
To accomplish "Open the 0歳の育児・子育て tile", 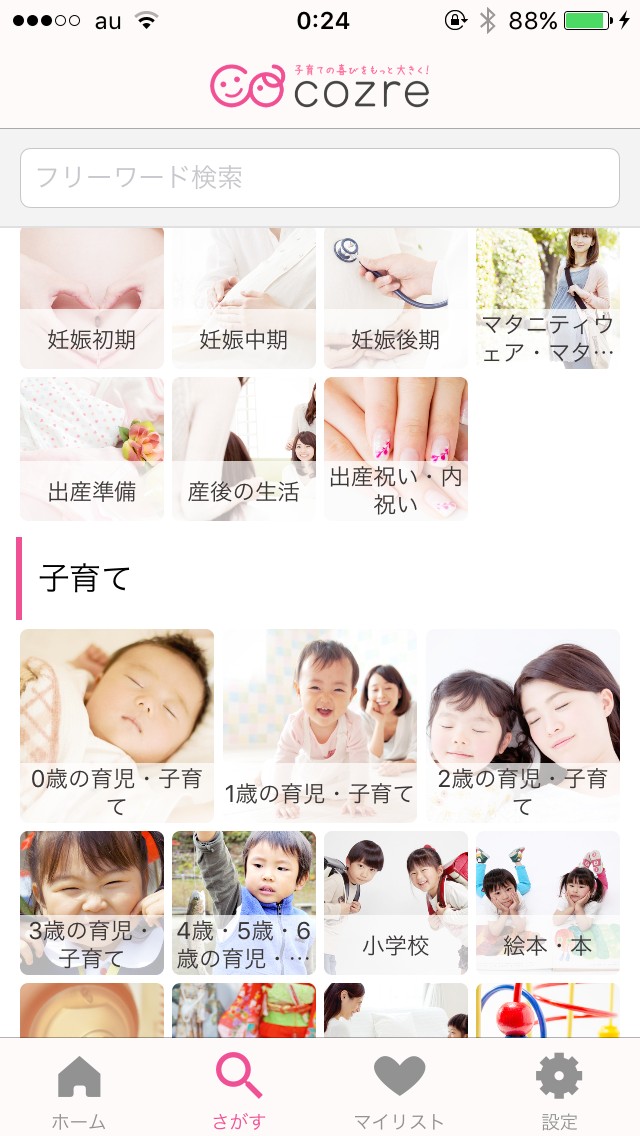I will click(117, 725).
